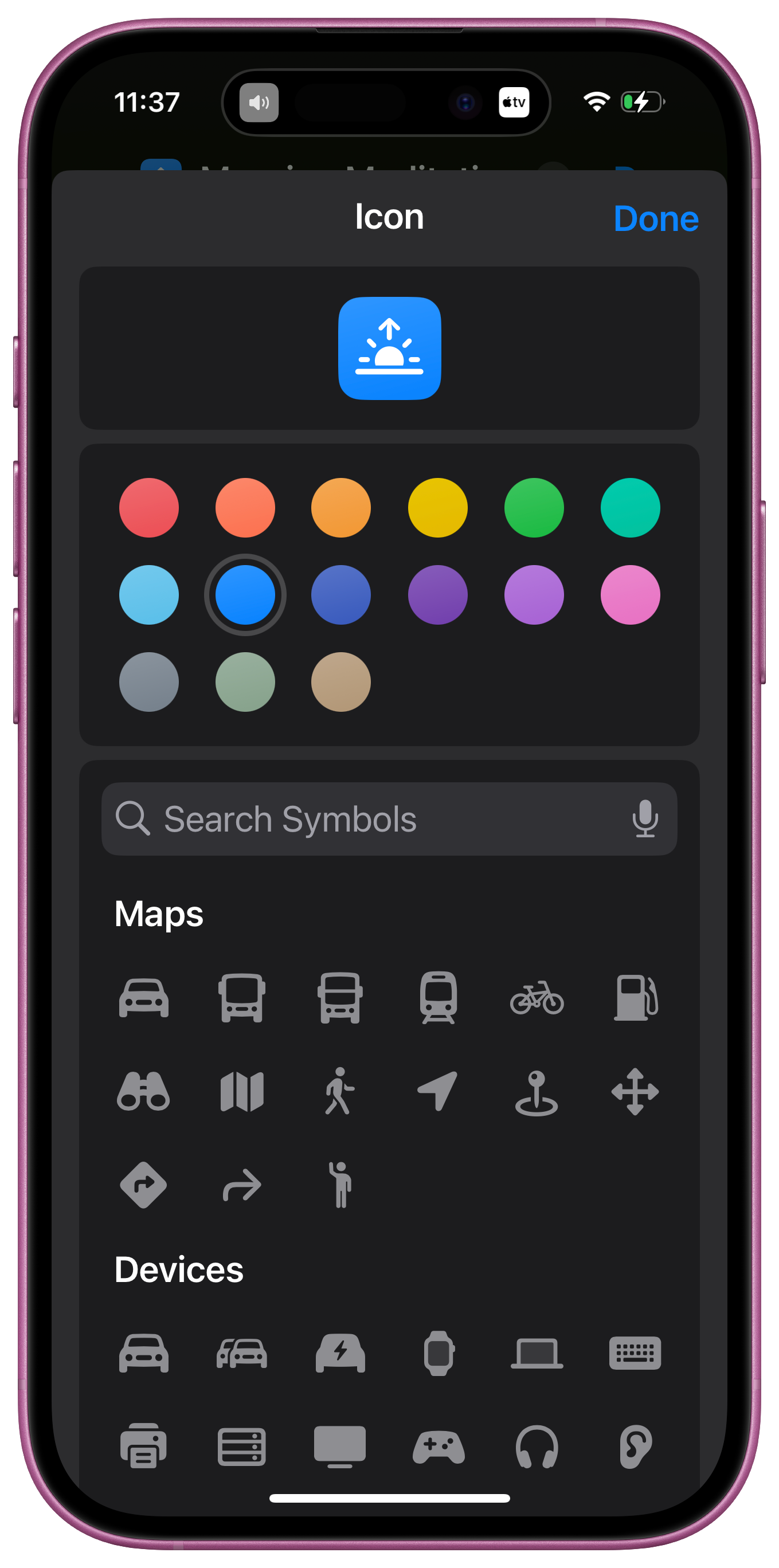Choose the smartwatch symbol in Devices
779x1568 pixels.
(438, 1353)
